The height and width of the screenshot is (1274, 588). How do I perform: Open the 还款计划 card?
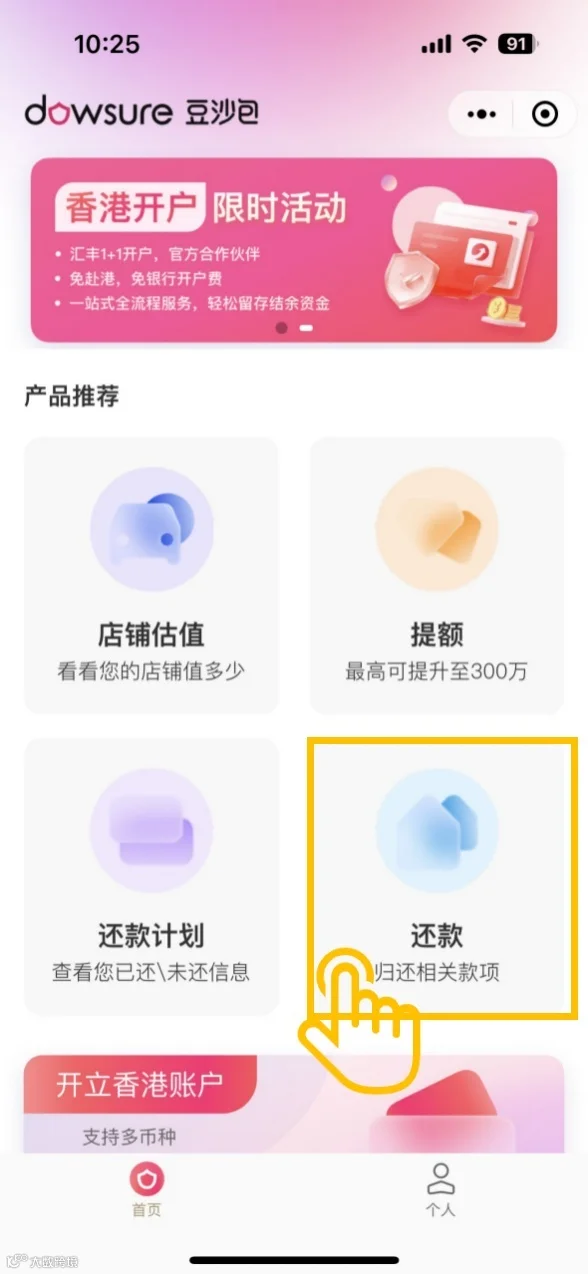[151, 877]
